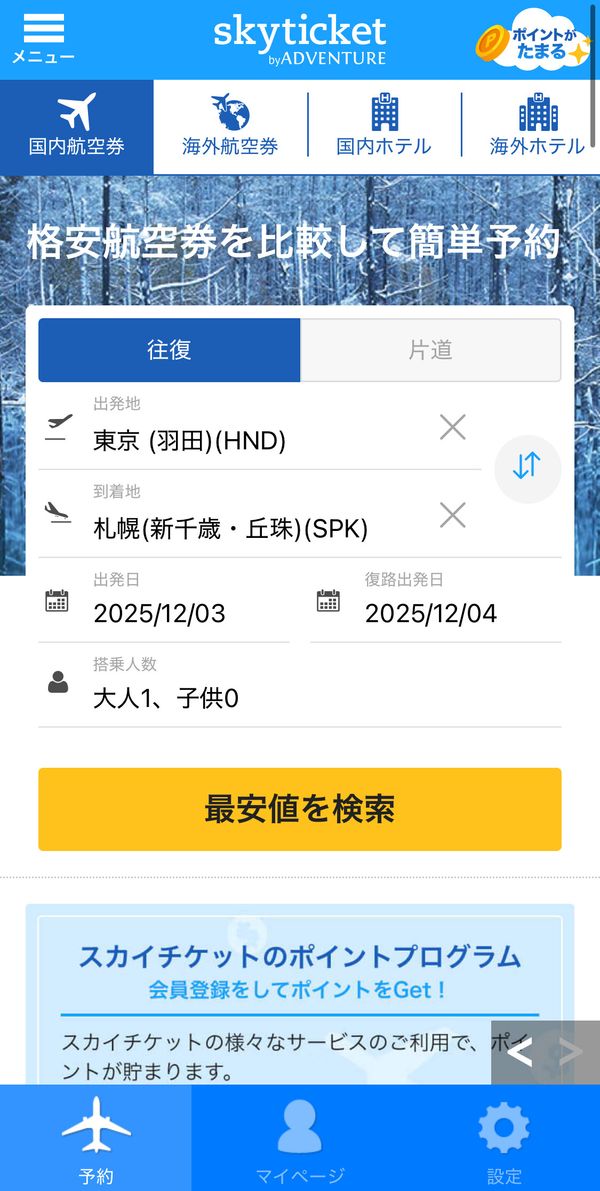Screen dimensions: 600x1191
Task: Choose 片道 one-way trip
Action: [x=431, y=349]
